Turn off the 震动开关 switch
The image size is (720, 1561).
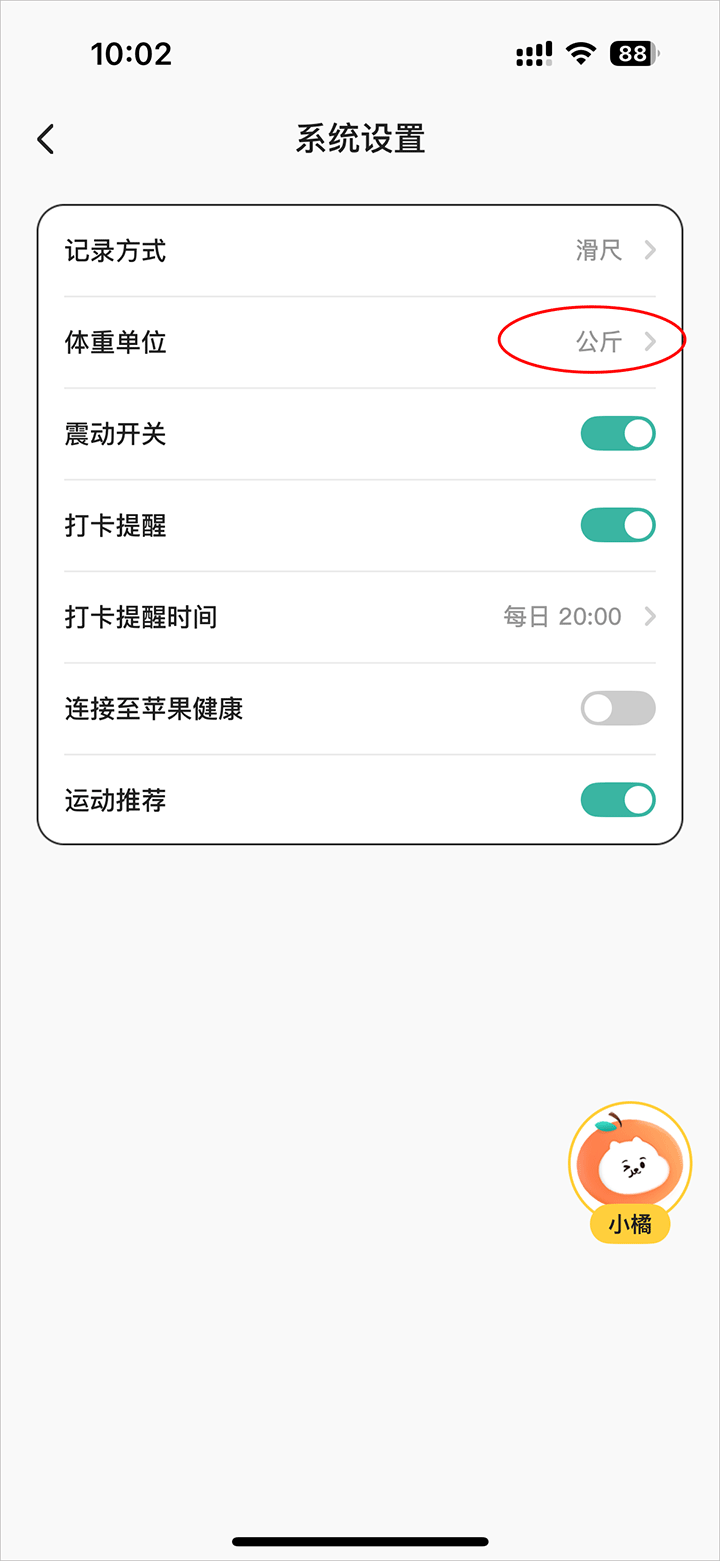pos(618,434)
